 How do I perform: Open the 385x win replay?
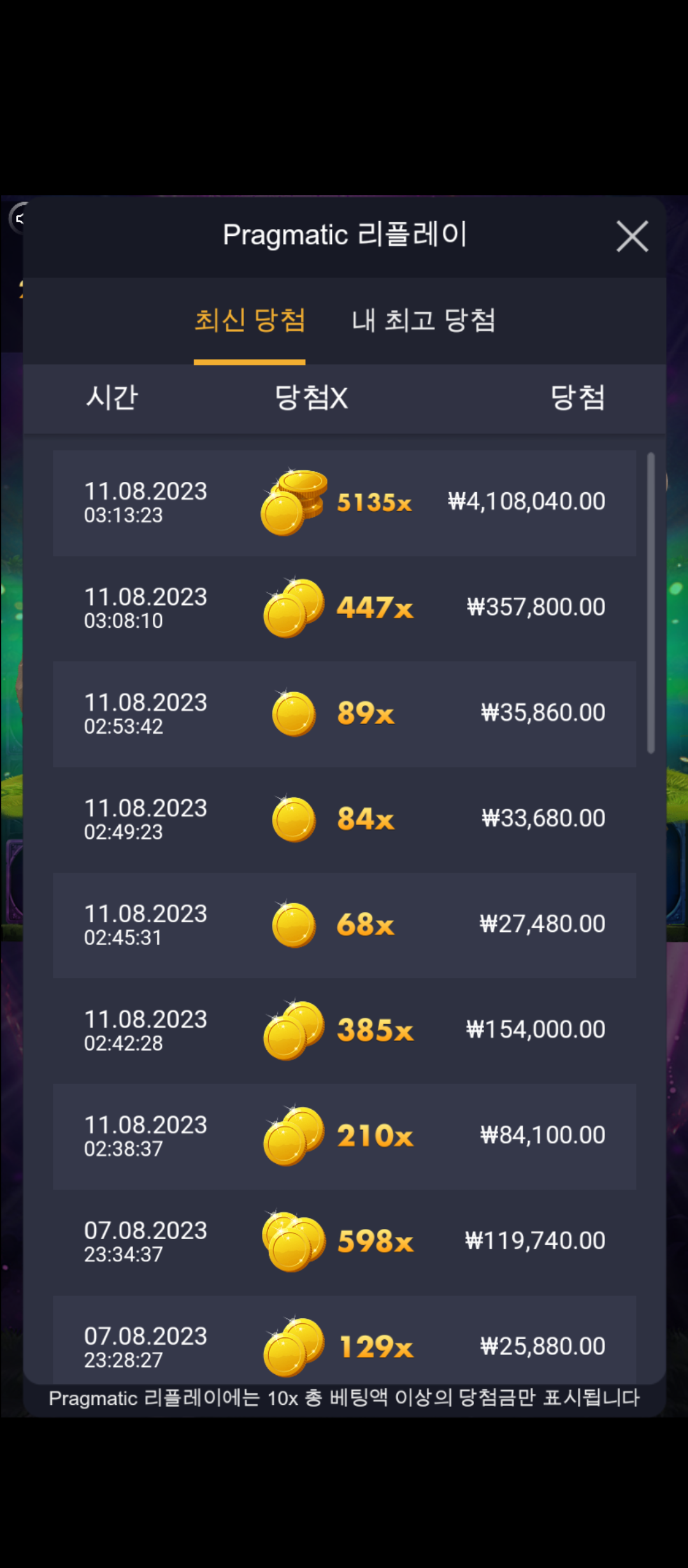(x=344, y=1031)
